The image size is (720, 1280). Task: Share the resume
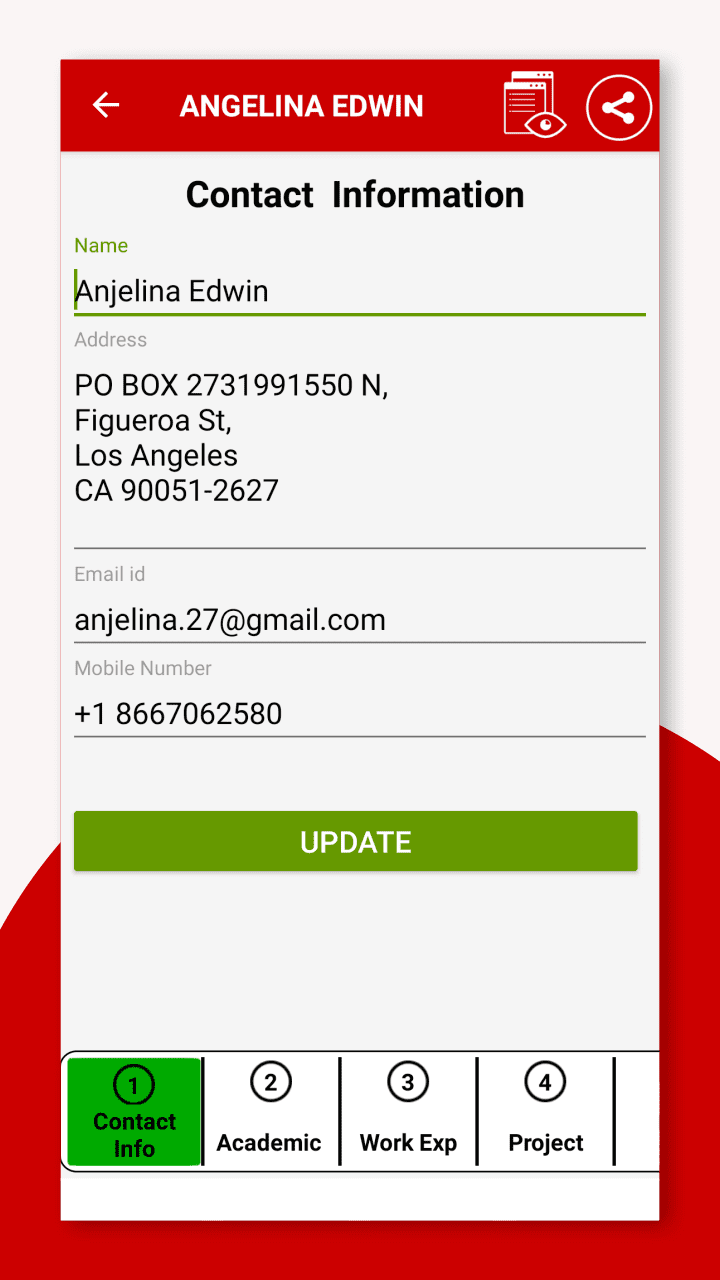coord(619,107)
